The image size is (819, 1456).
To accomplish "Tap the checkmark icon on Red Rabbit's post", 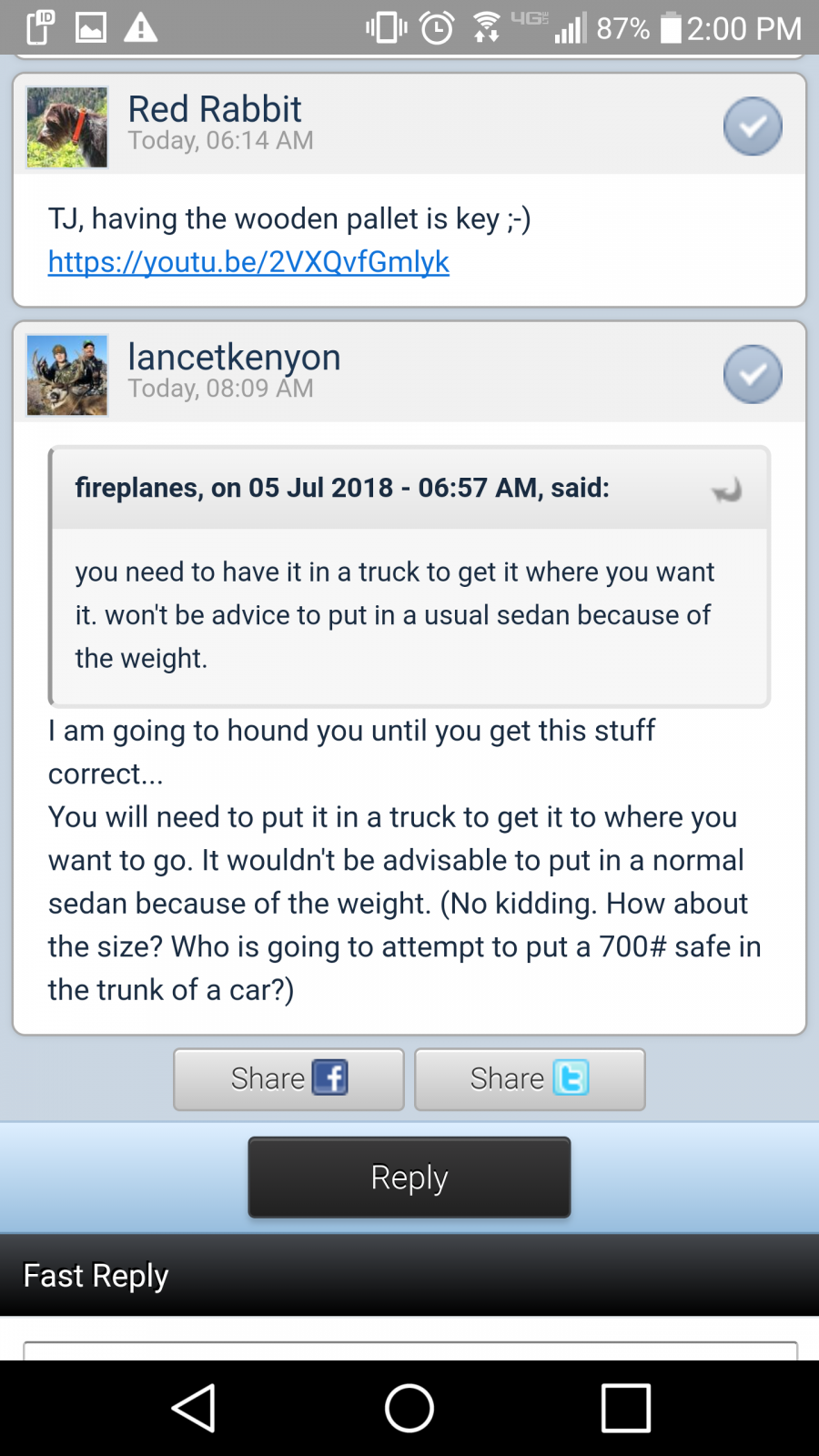I will click(753, 126).
